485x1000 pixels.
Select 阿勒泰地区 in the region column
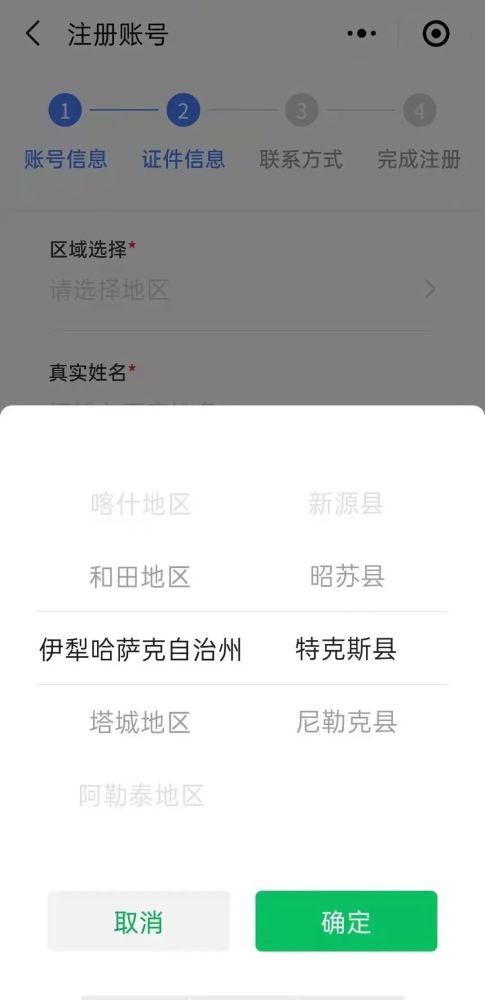141,795
